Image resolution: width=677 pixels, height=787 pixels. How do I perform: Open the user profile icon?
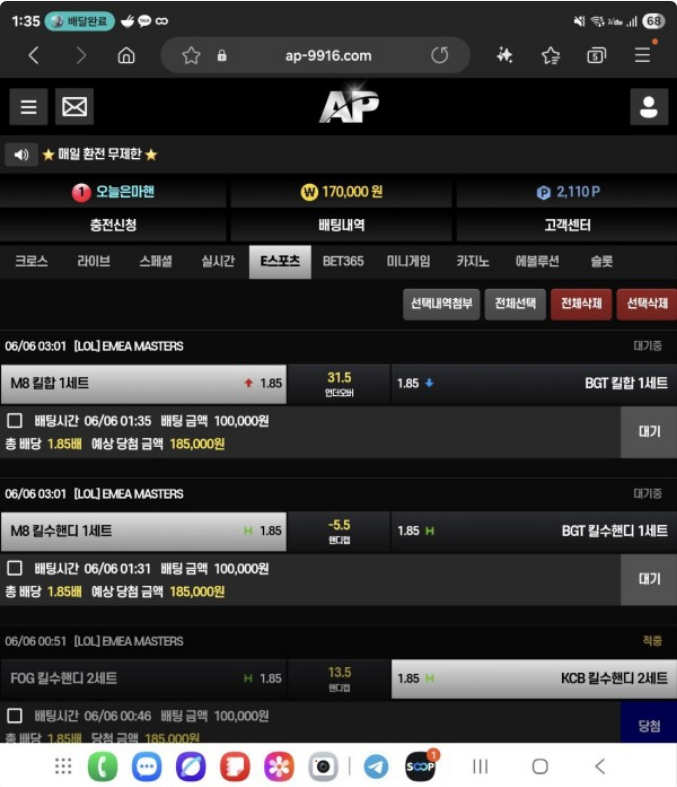click(649, 107)
